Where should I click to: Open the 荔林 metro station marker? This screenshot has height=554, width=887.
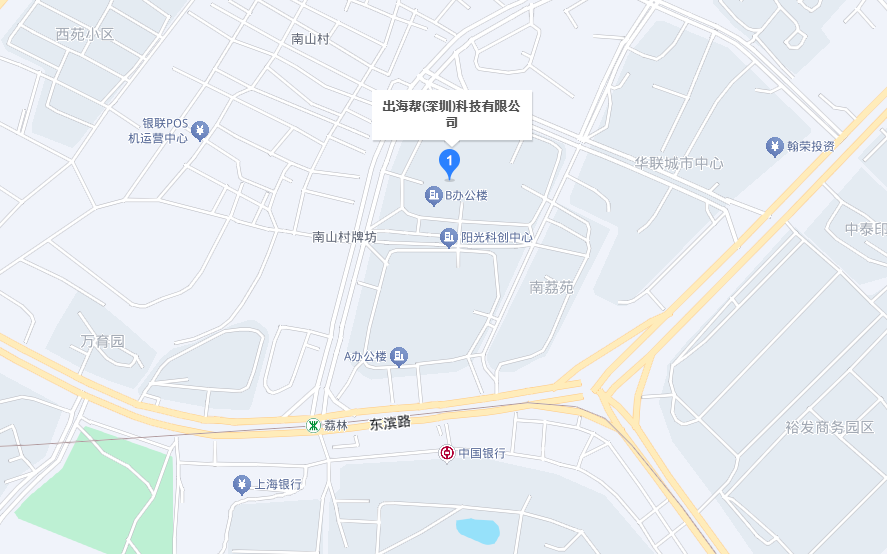[314, 425]
